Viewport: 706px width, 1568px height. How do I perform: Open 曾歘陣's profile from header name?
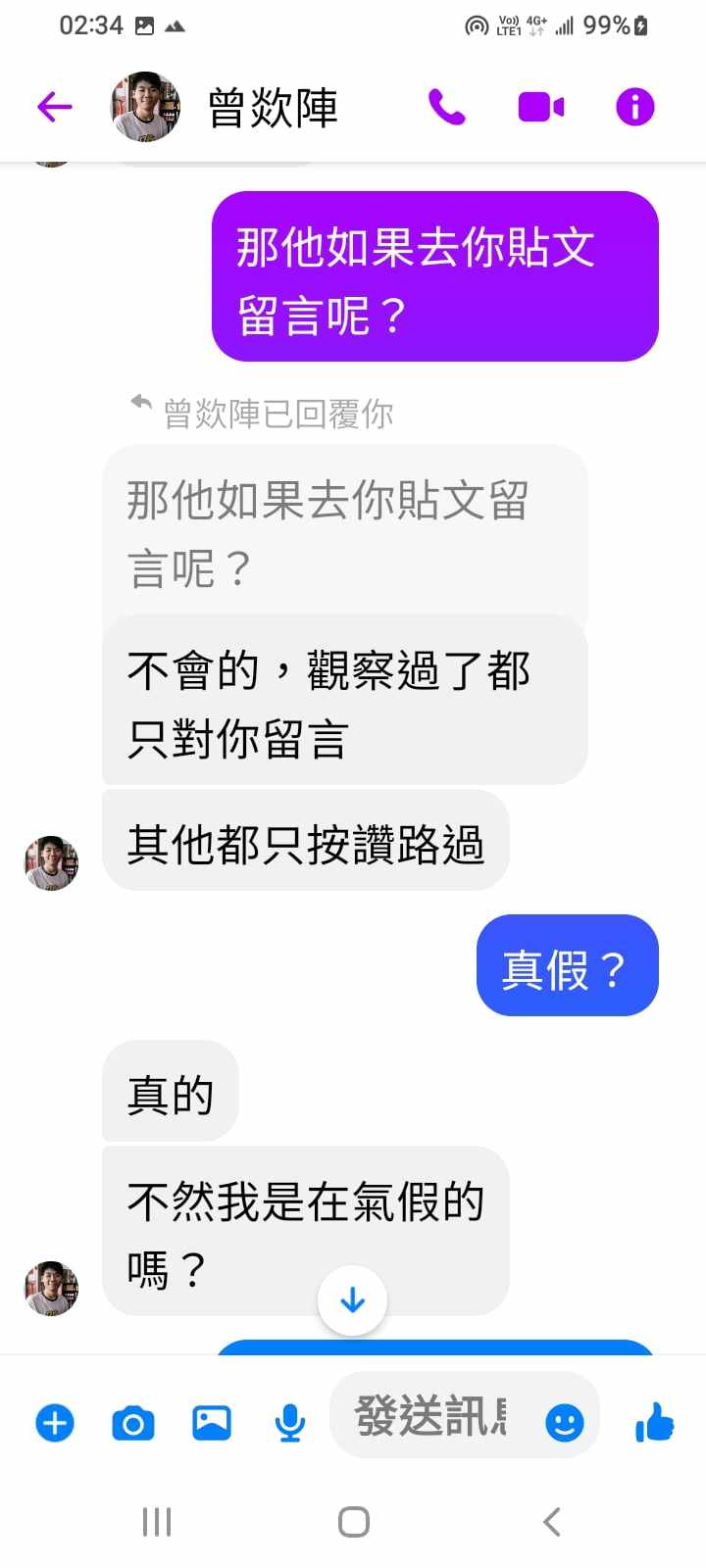click(273, 108)
